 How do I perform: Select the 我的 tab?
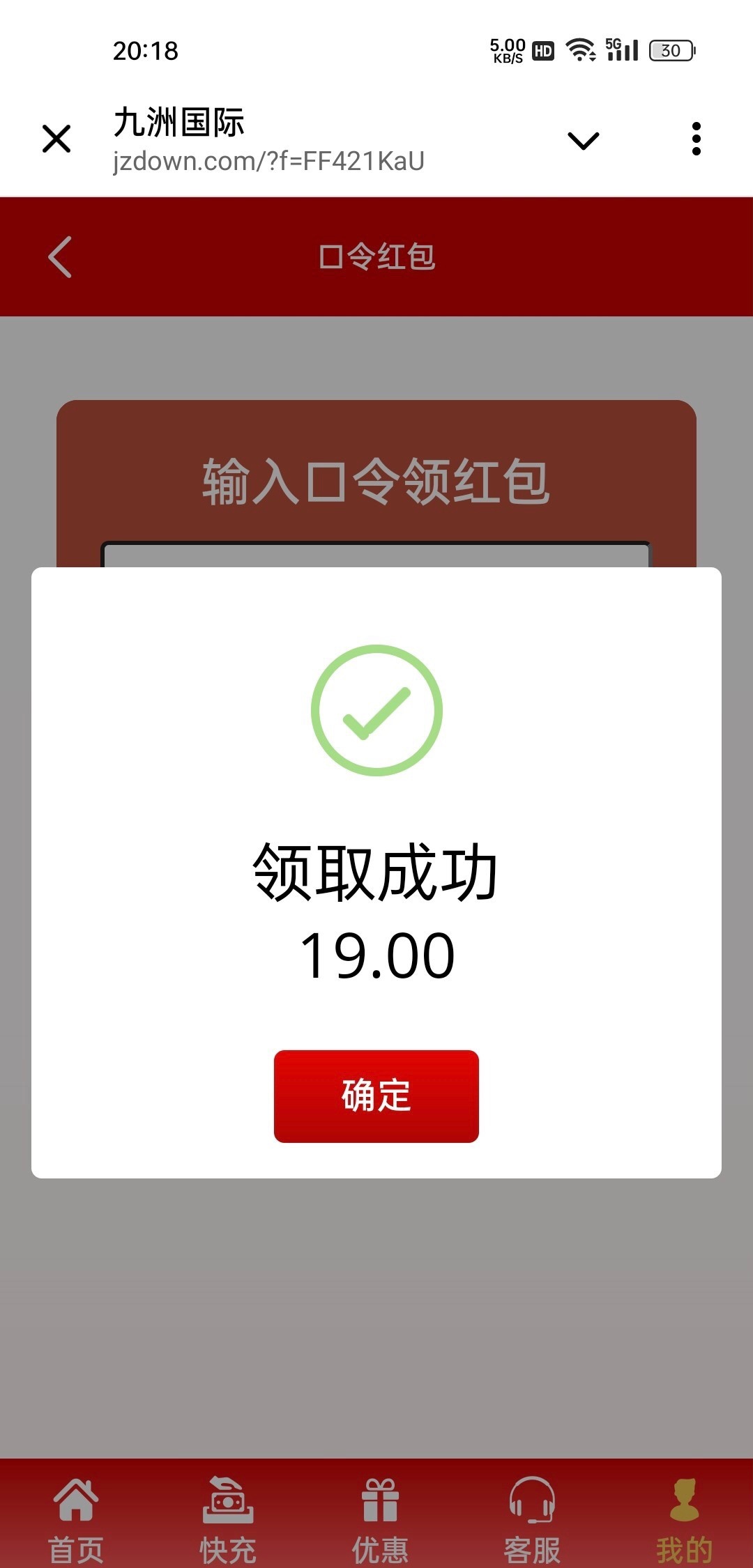tap(684, 1521)
